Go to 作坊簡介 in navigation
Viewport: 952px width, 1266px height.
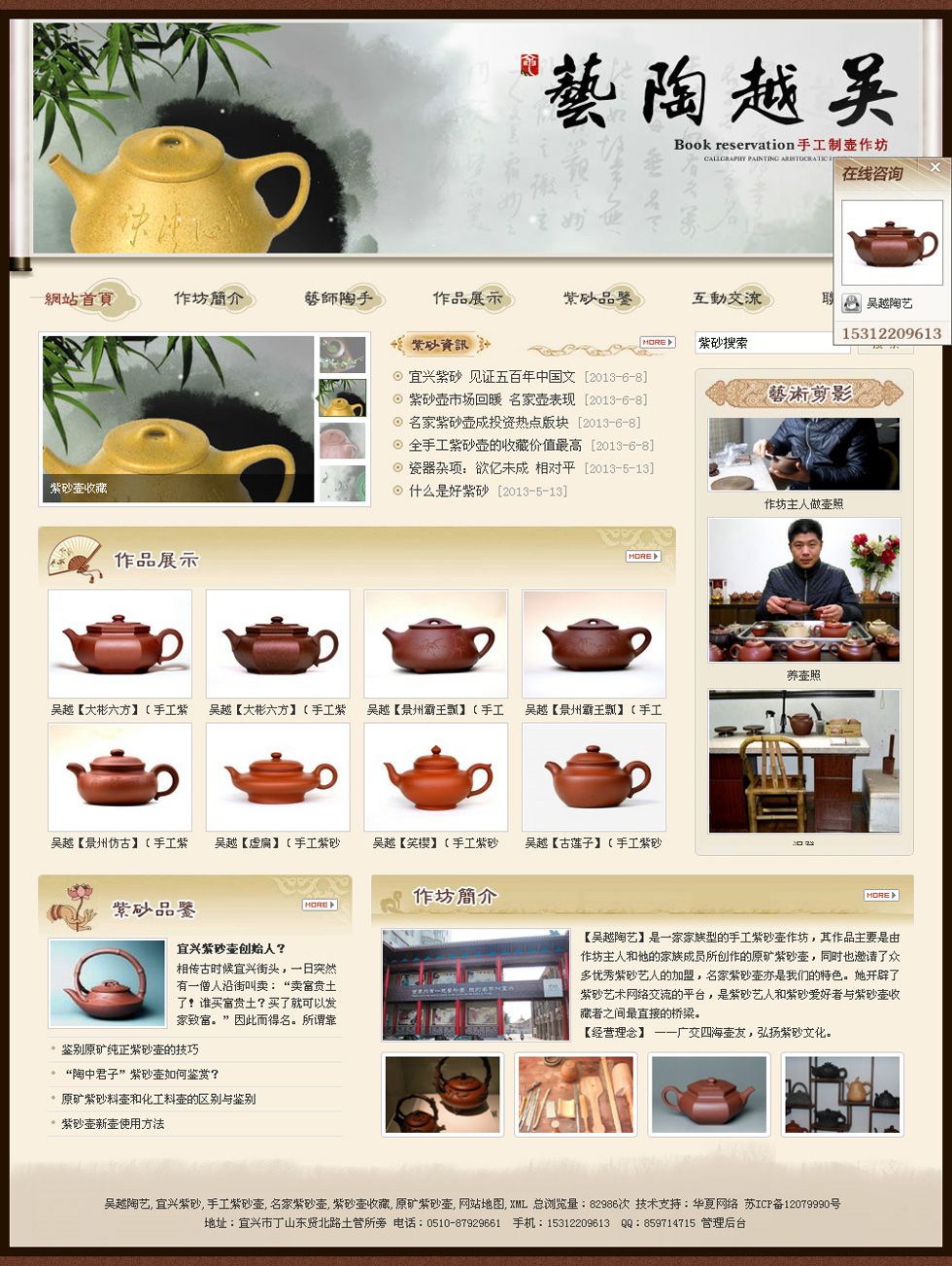tap(209, 299)
